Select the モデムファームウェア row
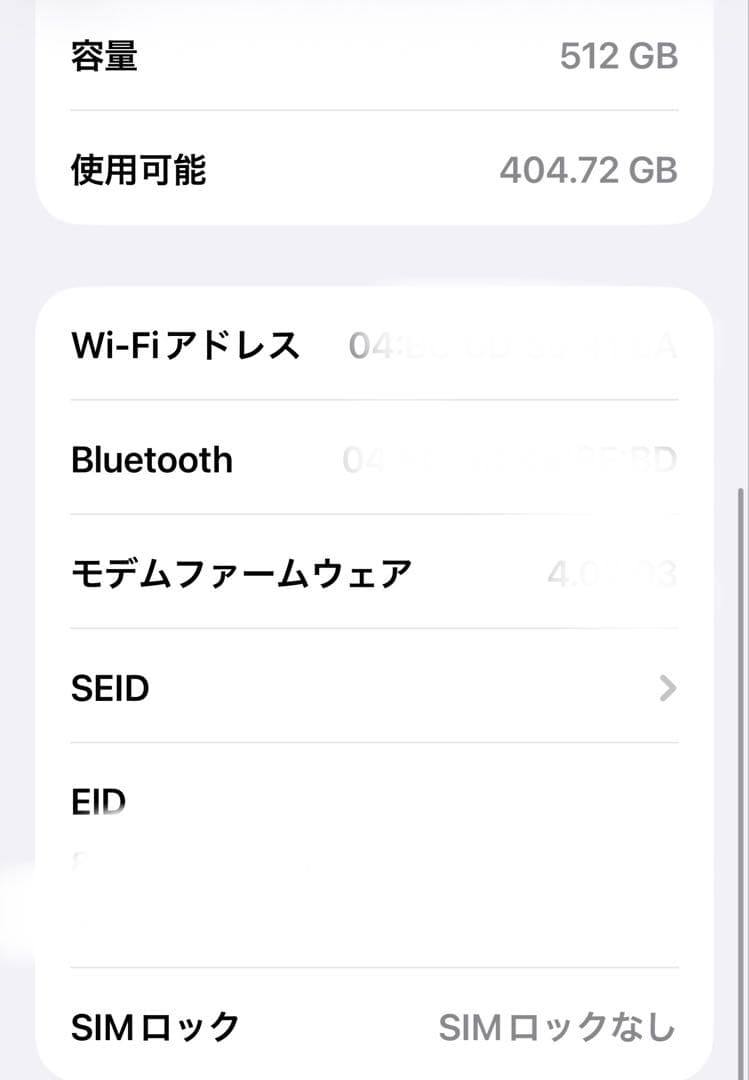The height and width of the screenshot is (1080, 749). point(374,572)
